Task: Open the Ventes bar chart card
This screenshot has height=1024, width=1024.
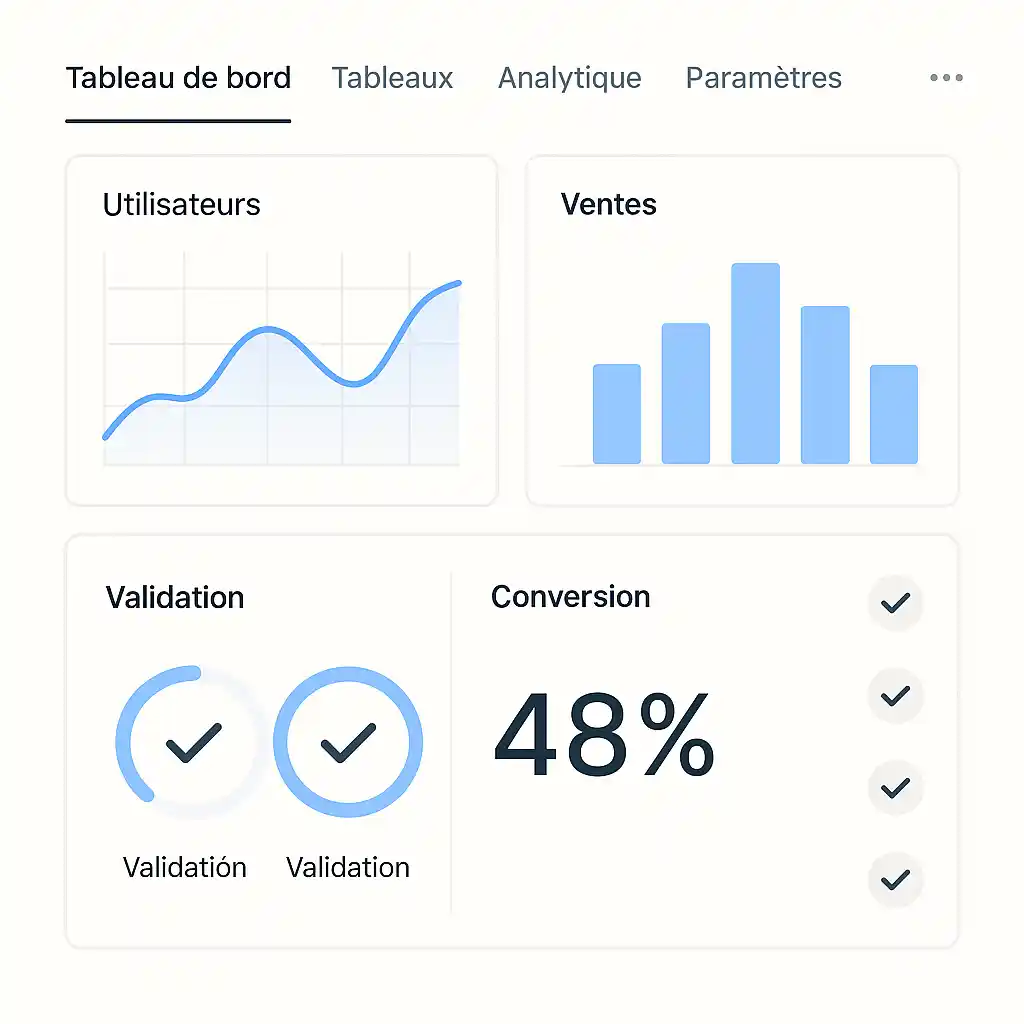Action: tap(742, 330)
